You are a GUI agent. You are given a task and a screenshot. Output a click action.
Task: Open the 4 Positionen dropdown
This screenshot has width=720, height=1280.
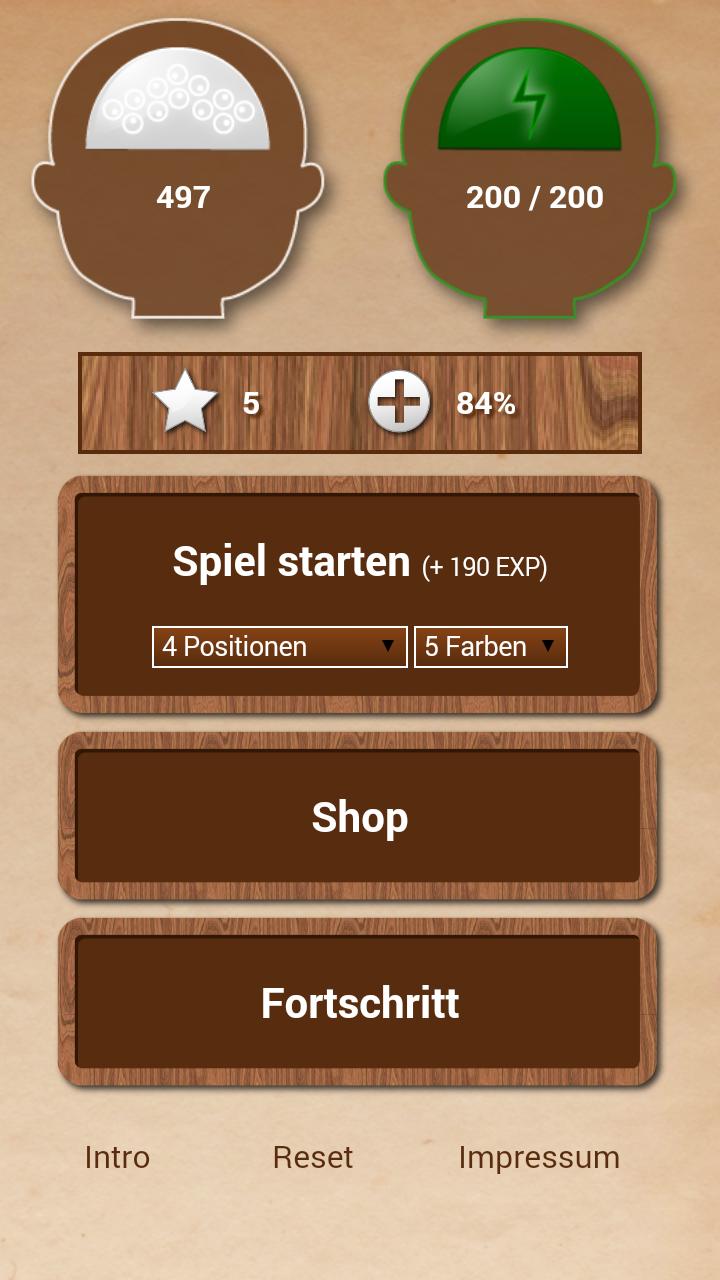[x=279, y=647]
